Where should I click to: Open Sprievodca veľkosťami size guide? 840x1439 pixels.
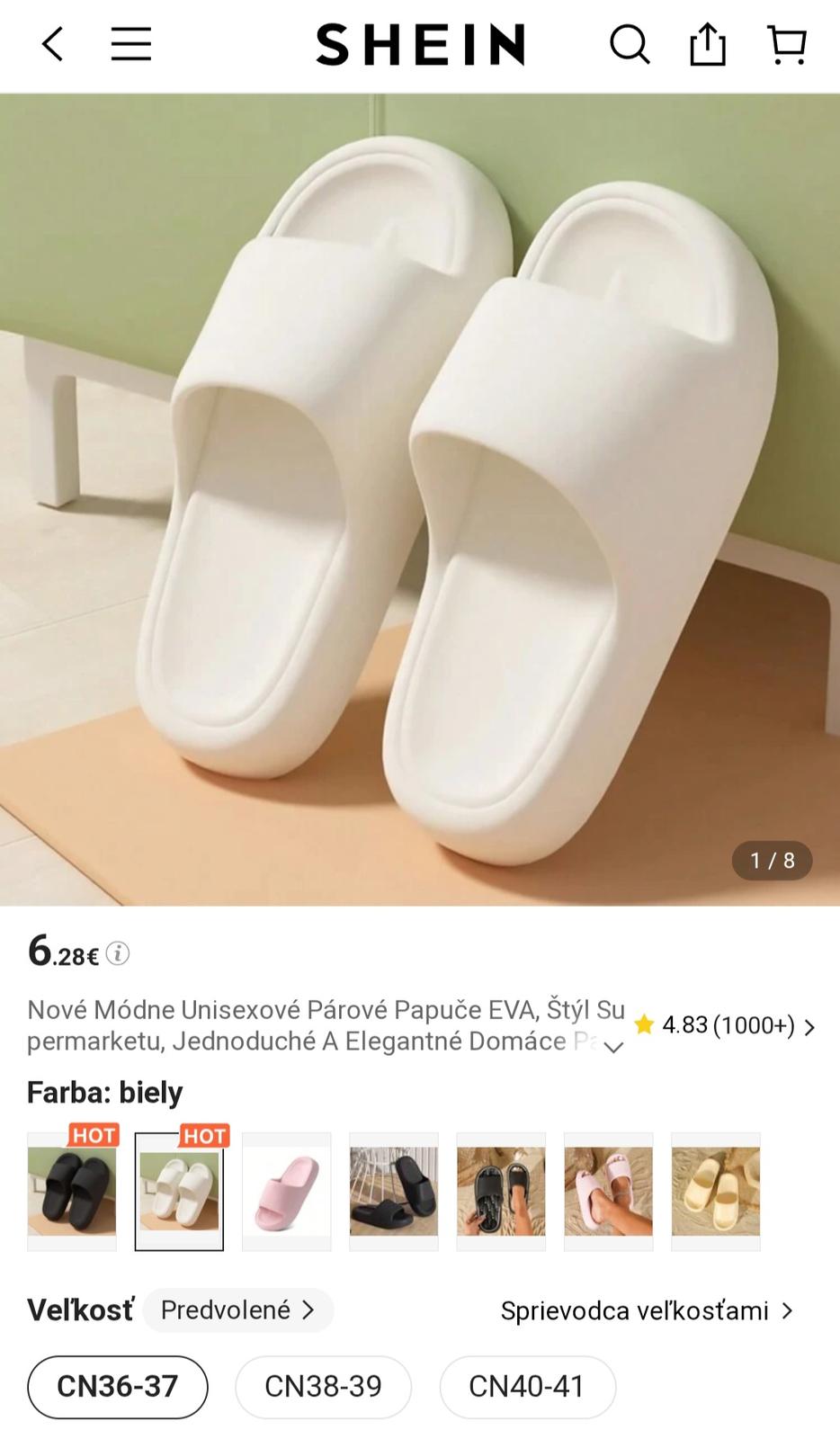pyautogui.click(x=648, y=1310)
